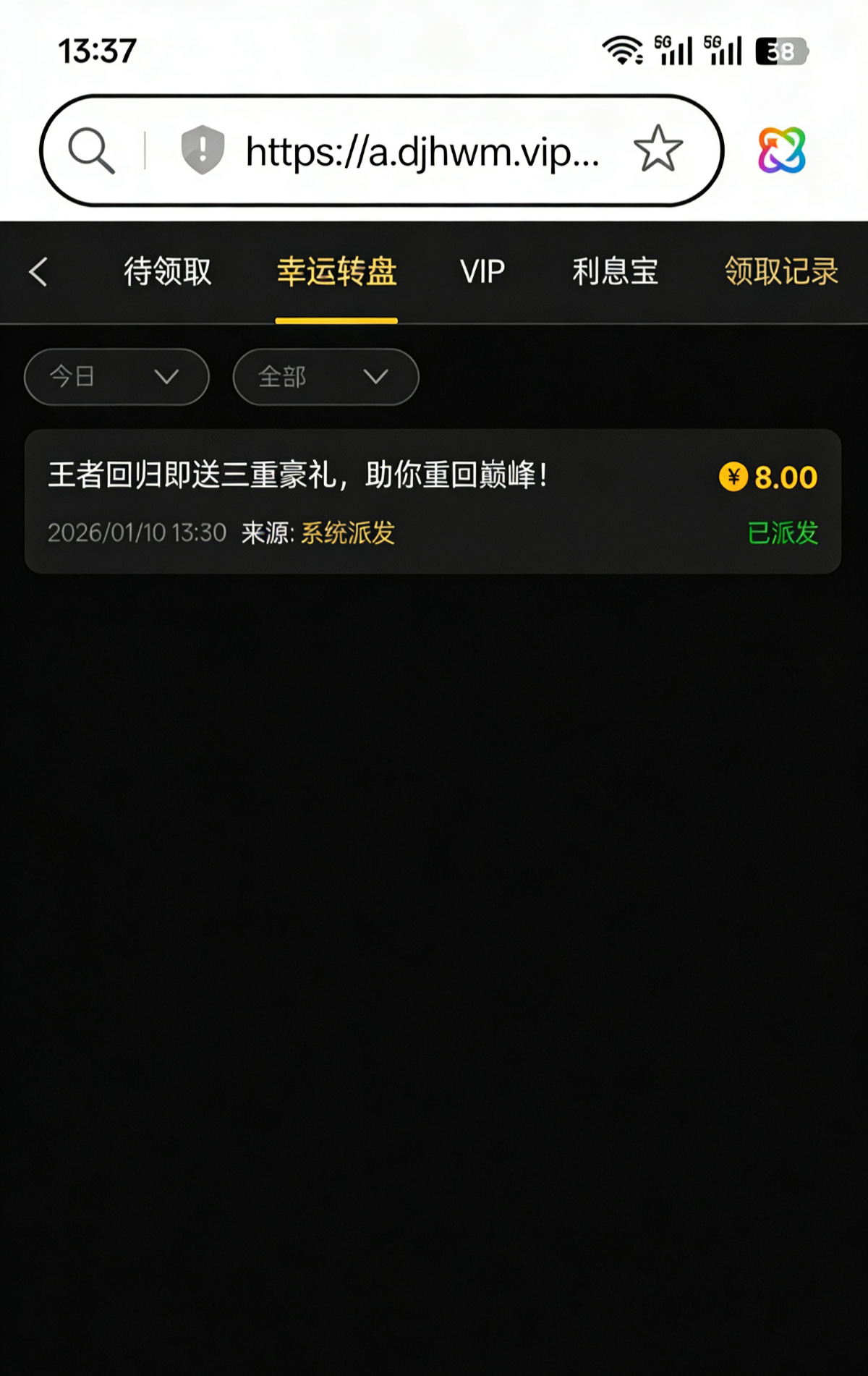Tap the browser URL address field
Screen dimensions: 868x1376
(x=423, y=151)
